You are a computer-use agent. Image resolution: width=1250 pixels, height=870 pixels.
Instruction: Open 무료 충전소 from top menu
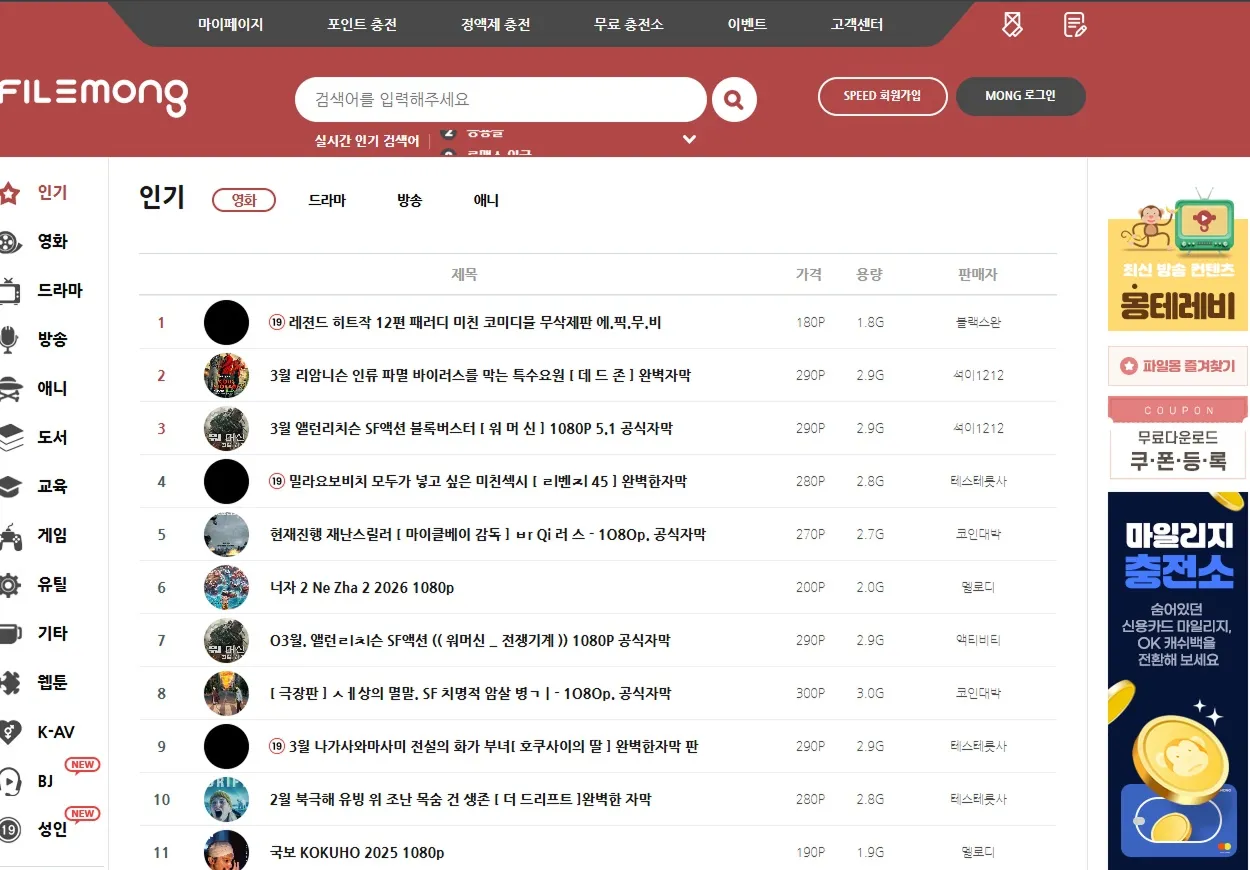[628, 24]
